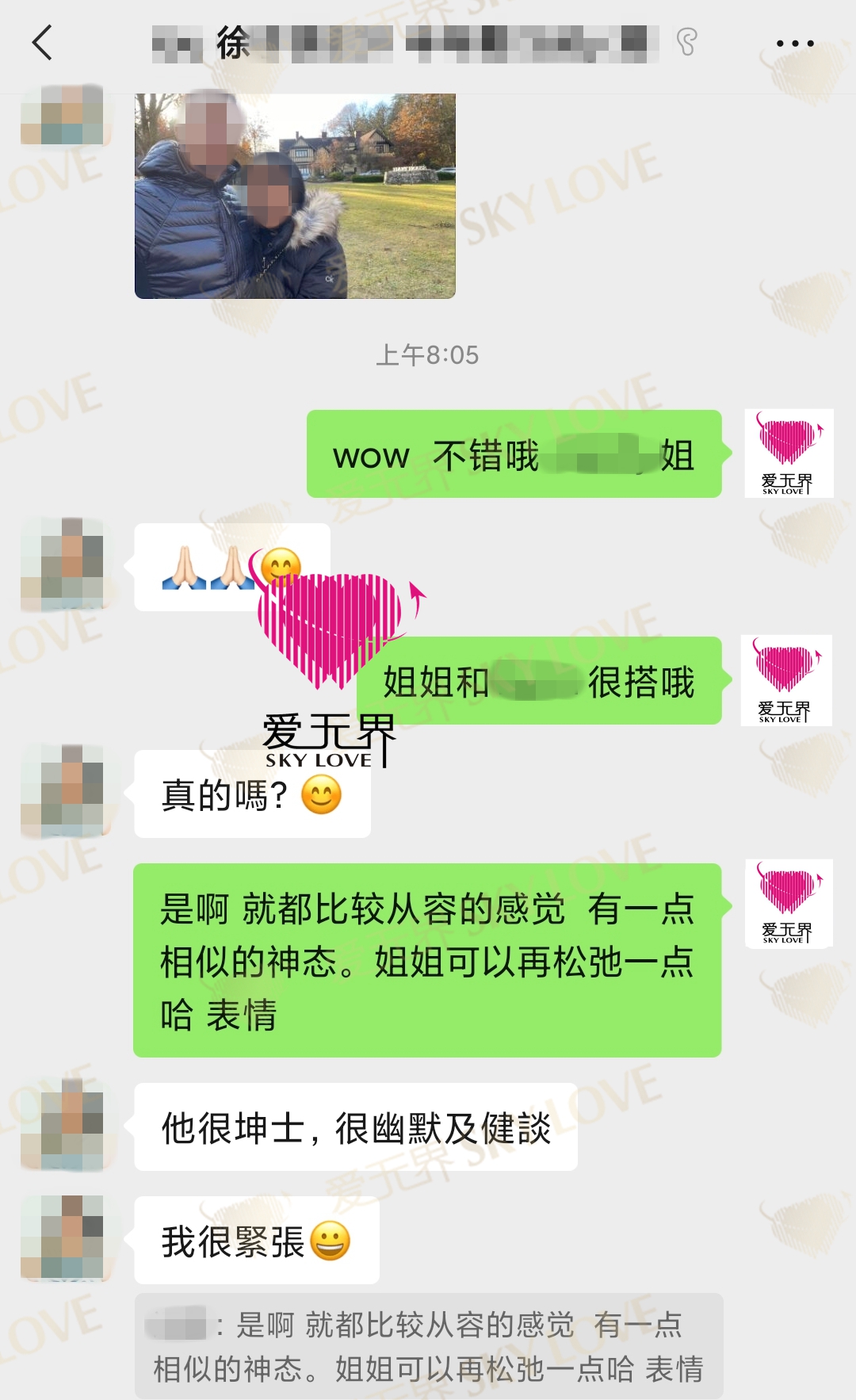This screenshot has height=1400, width=856.
Task: Open contact avatar beside "真的嗎?" message
Action: [x=63, y=790]
